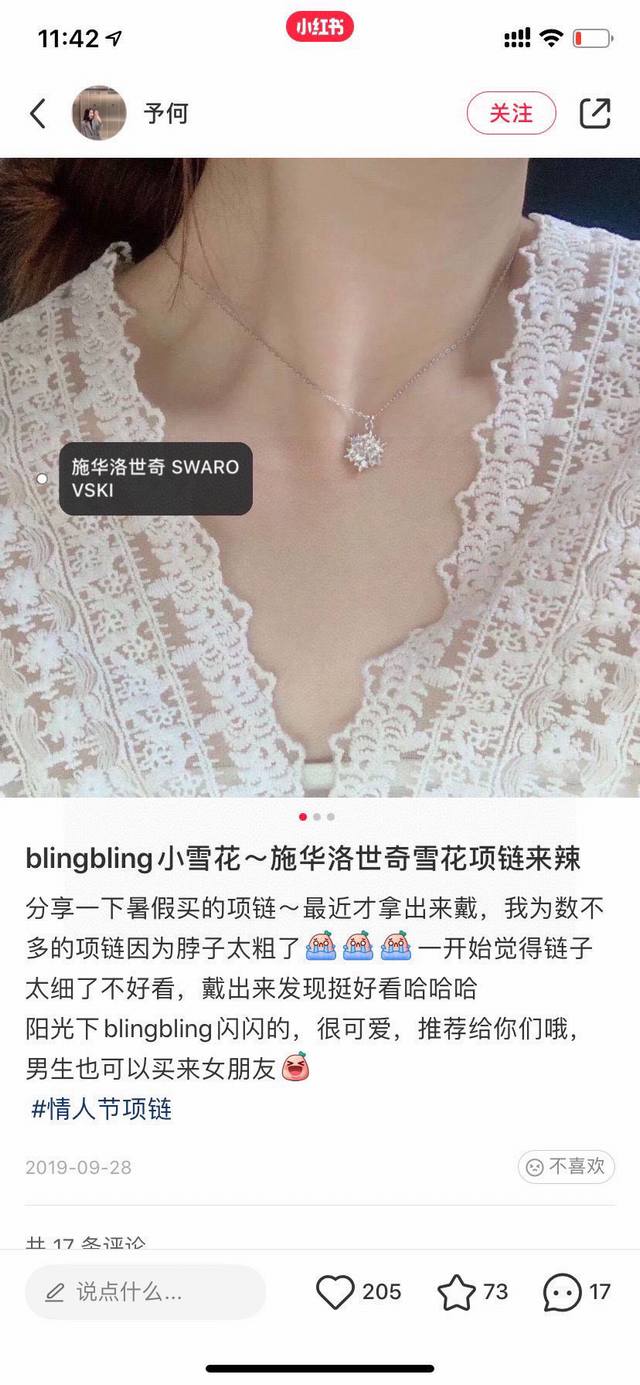This screenshot has height=1385, width=640.
Task: Open the 施华洛世奇 SWAROVSKI product tag
Action: point(155,478)
